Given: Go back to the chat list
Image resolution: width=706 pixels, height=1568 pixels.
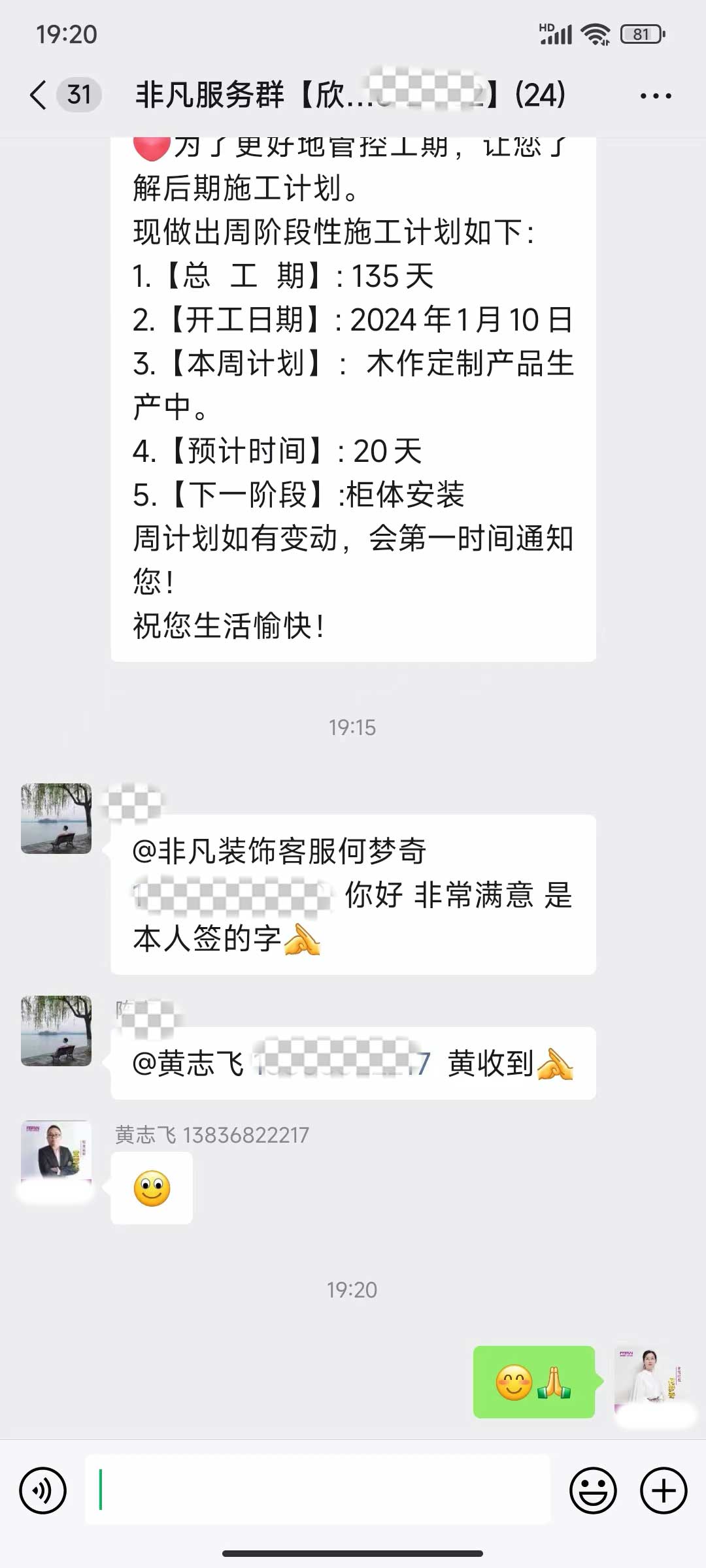Looking at the screenshot, I should click(x=39, y=95).
